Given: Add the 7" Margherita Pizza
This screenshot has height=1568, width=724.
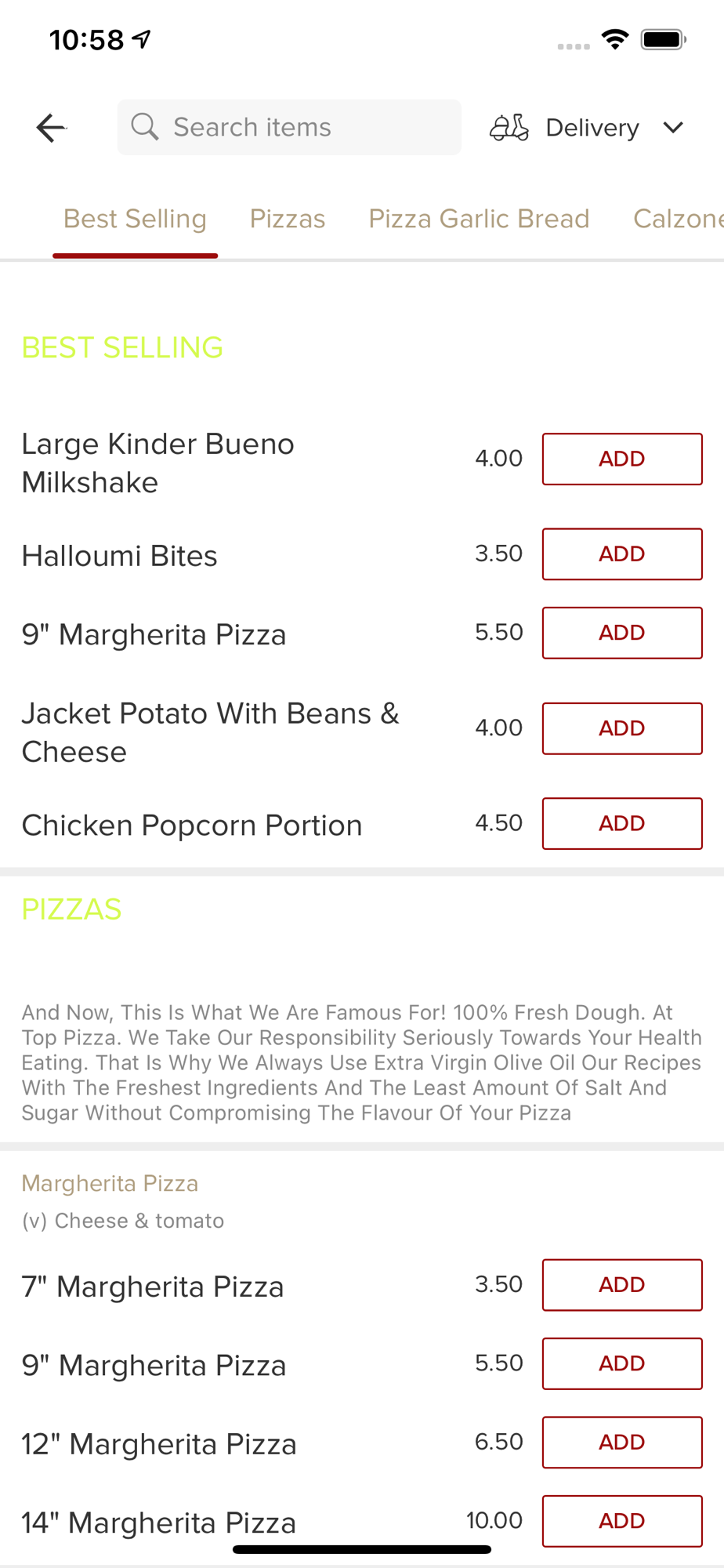Looking at the screenshot, I should [622, 1284].
